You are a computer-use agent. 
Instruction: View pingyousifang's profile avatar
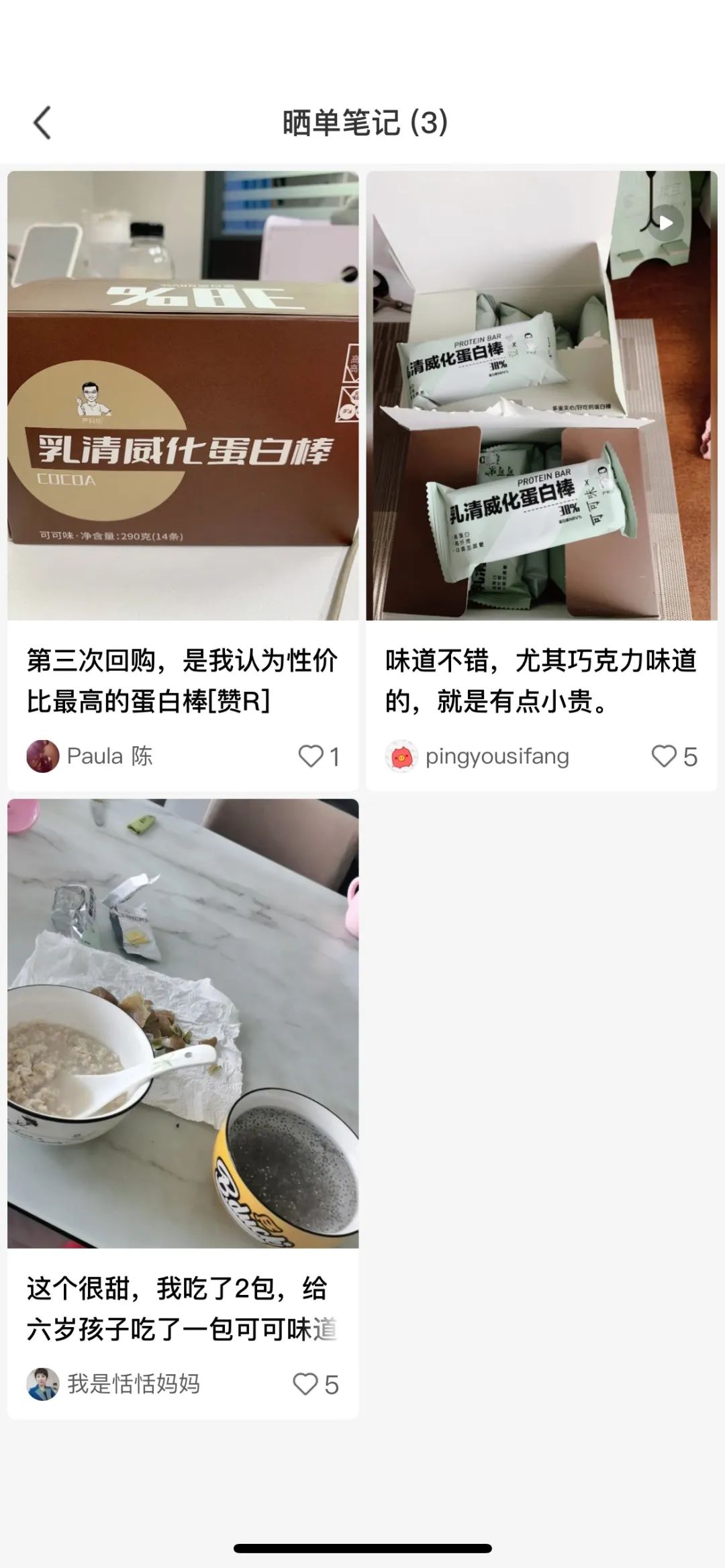click(401, 756)
